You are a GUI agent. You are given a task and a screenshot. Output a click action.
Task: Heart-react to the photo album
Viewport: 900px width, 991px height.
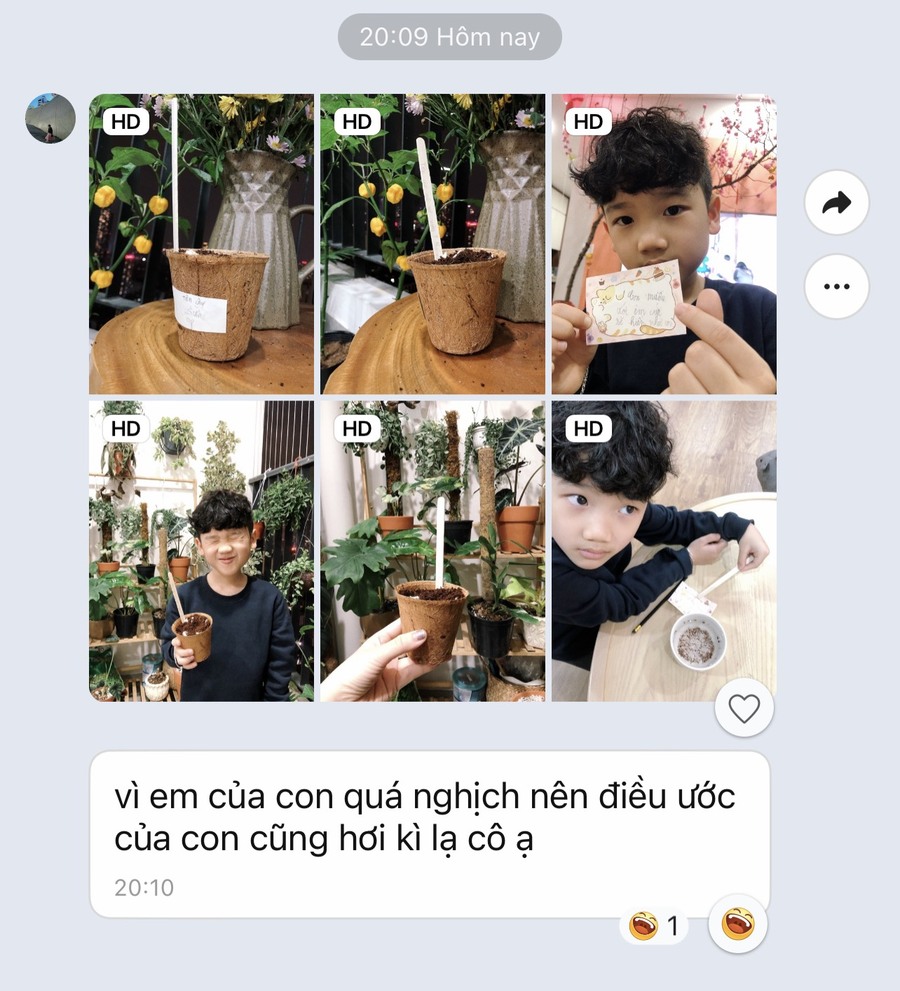(744, 708)
